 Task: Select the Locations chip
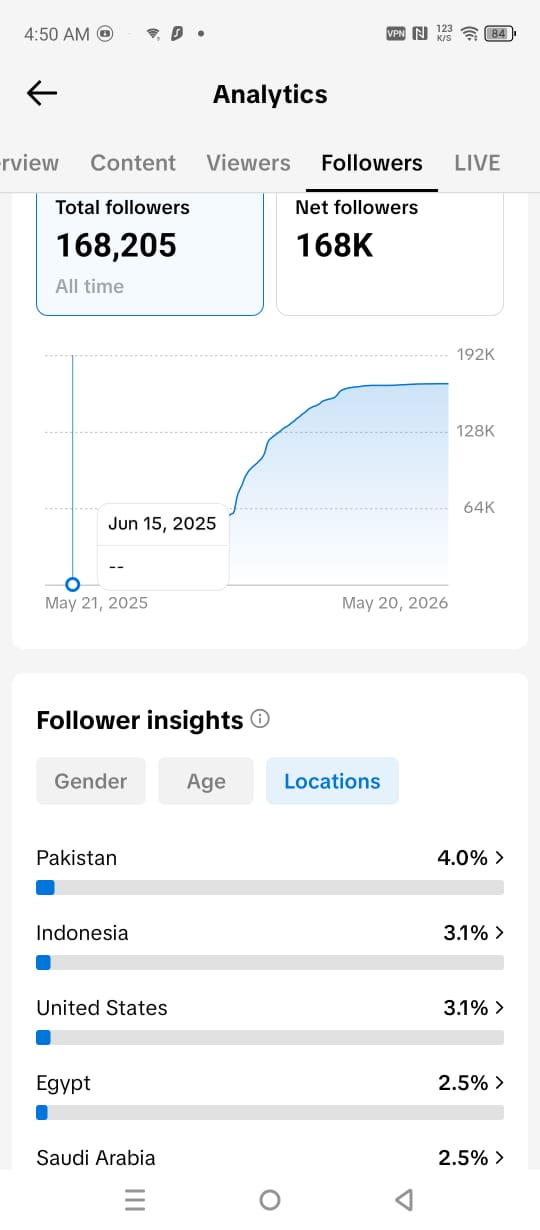332,781
